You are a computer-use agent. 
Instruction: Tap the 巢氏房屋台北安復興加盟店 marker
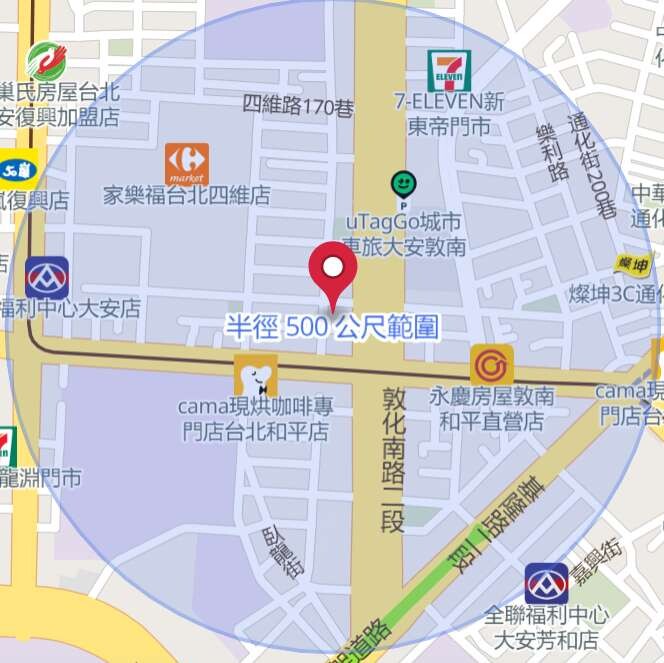point(44,62)
